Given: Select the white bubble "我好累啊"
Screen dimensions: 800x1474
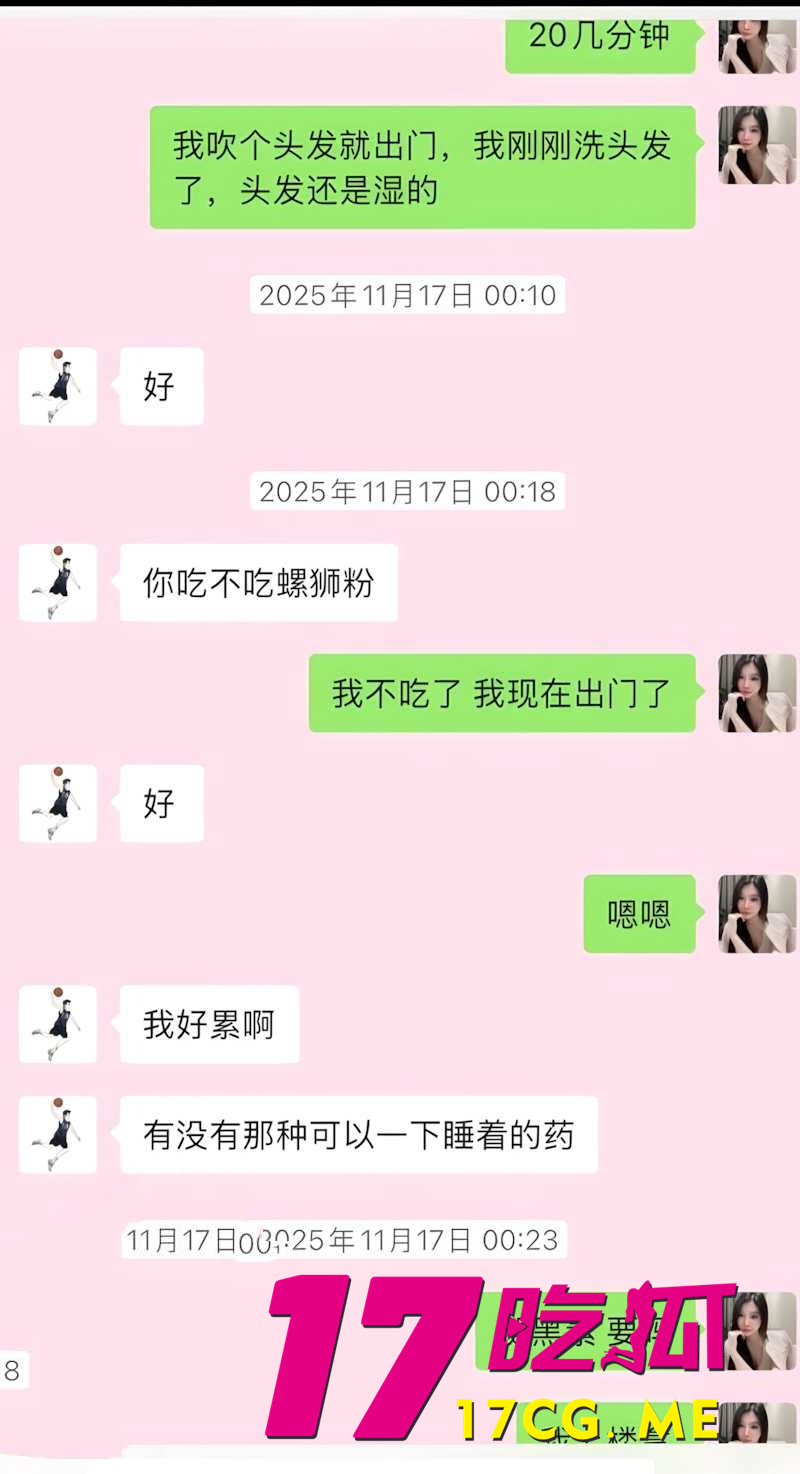Looking at the screenshot, I should 208,1023.
